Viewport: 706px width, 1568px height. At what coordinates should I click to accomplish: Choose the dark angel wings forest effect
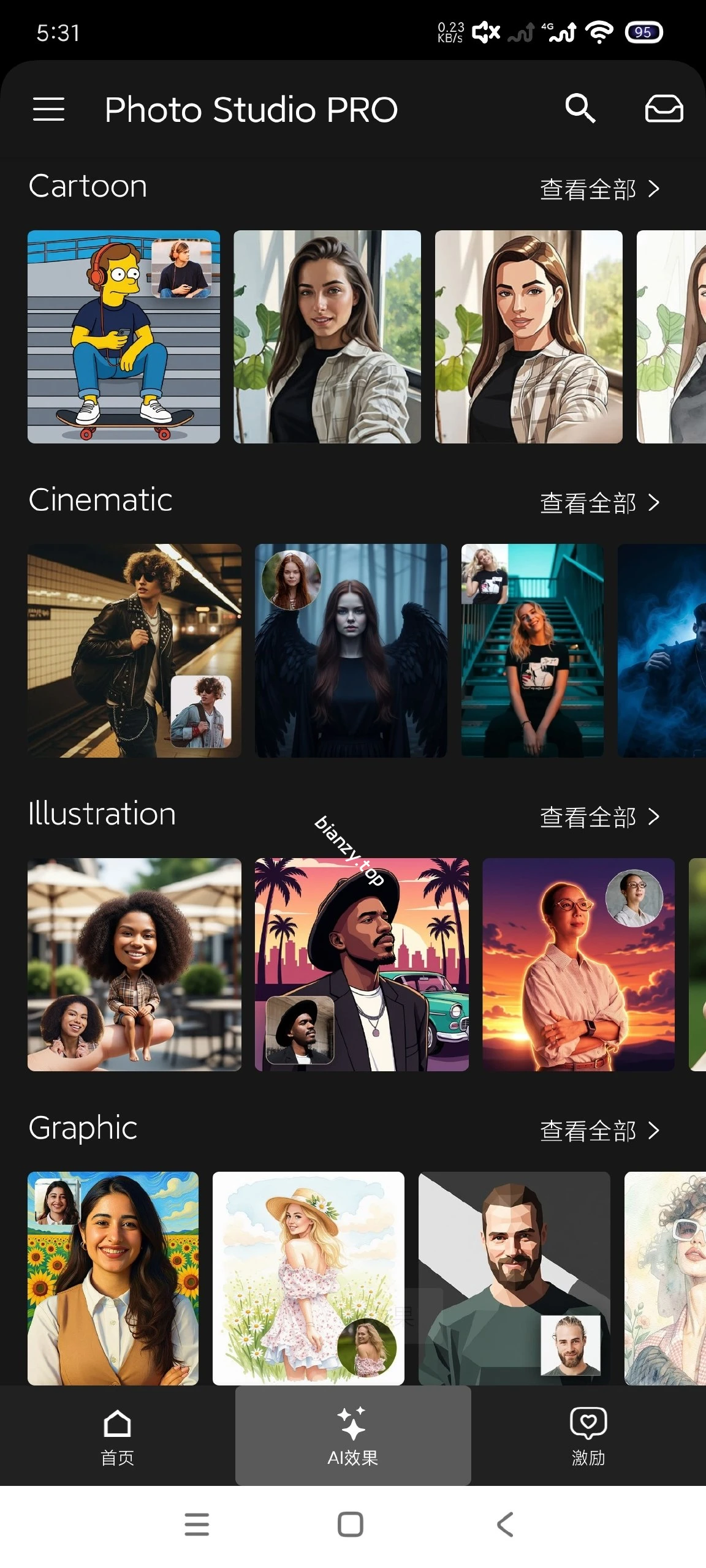[x=351, y=650]
